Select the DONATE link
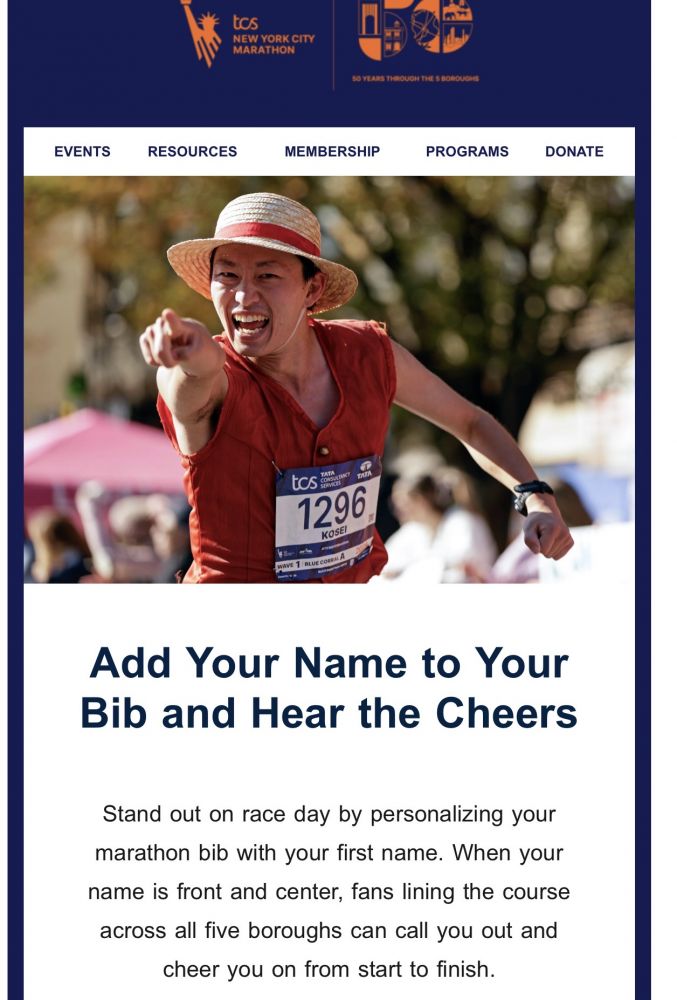Viewport: 677px width, 1000px height. point(574,152)
